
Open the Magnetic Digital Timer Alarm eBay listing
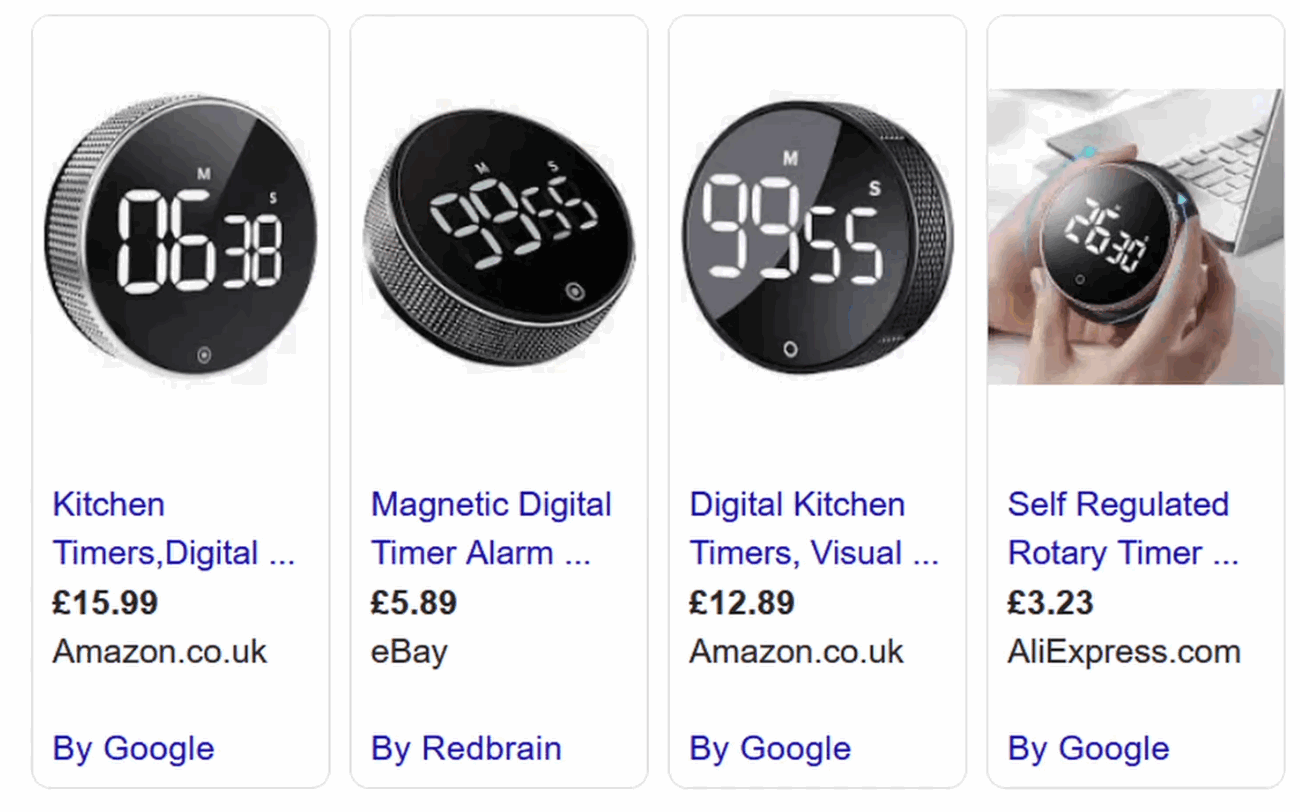pos(490,528)
